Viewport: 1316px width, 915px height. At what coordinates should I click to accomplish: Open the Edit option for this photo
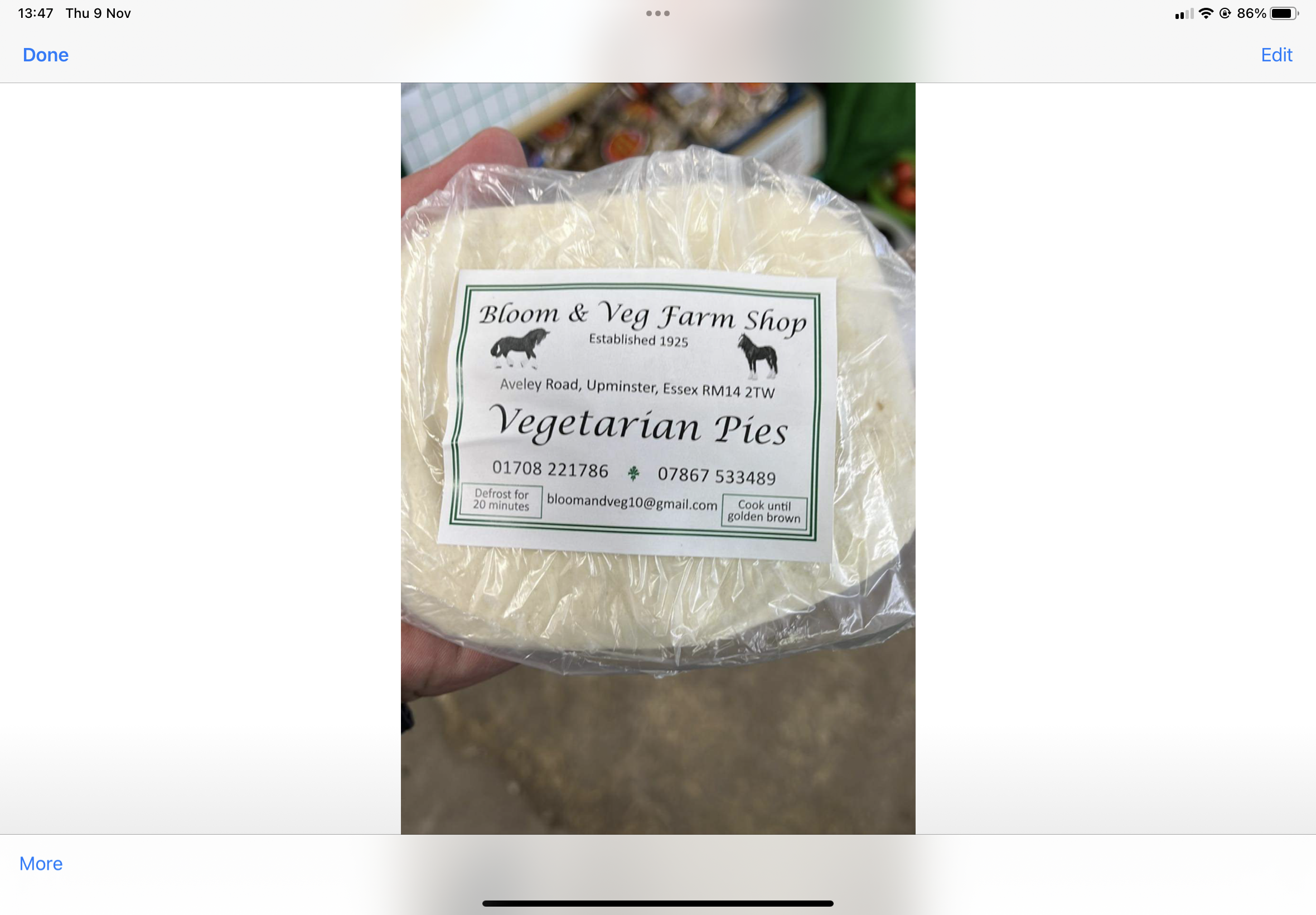[x=1276, y=55]
